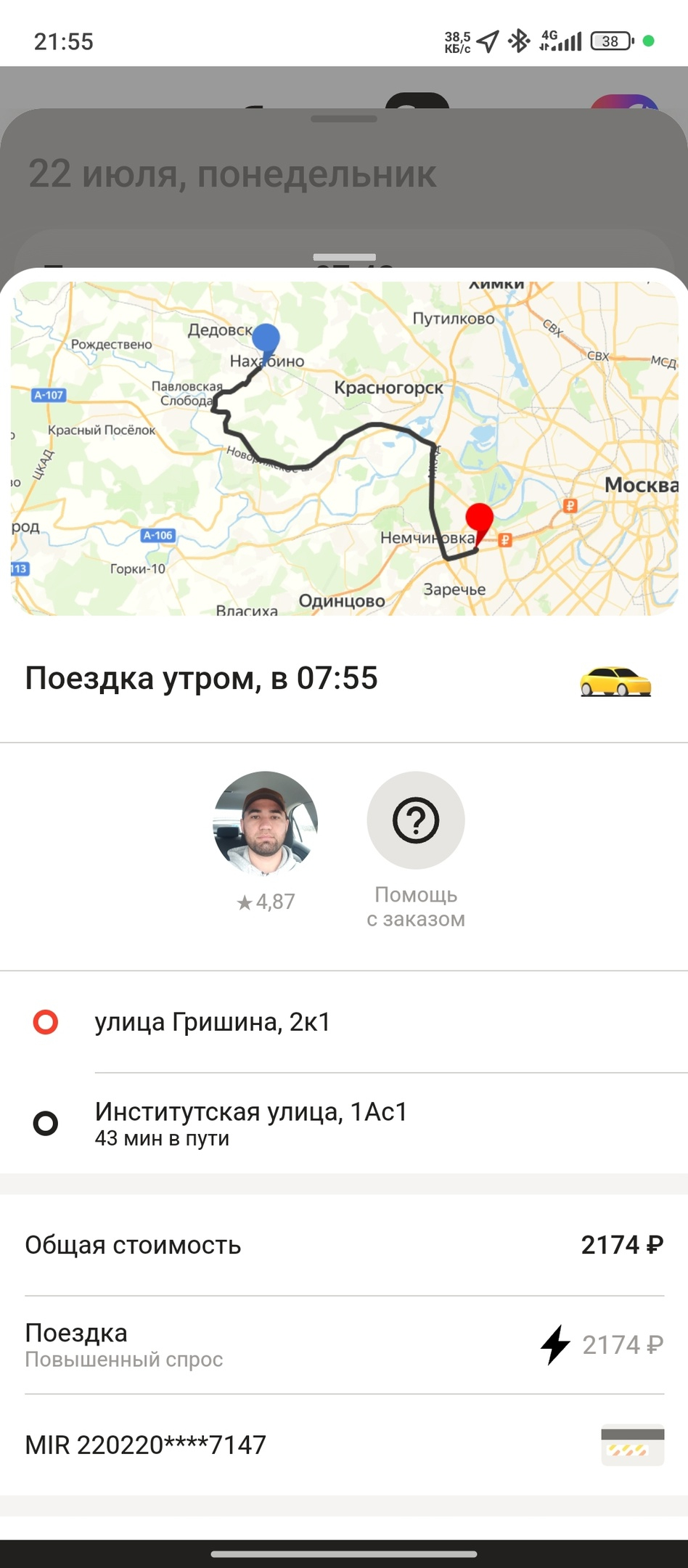The width and height of the screenshot is (688, 1568).
Task: Tap Помощь с заказом help button
Action: pyautogui.click(x=416, y=821)
